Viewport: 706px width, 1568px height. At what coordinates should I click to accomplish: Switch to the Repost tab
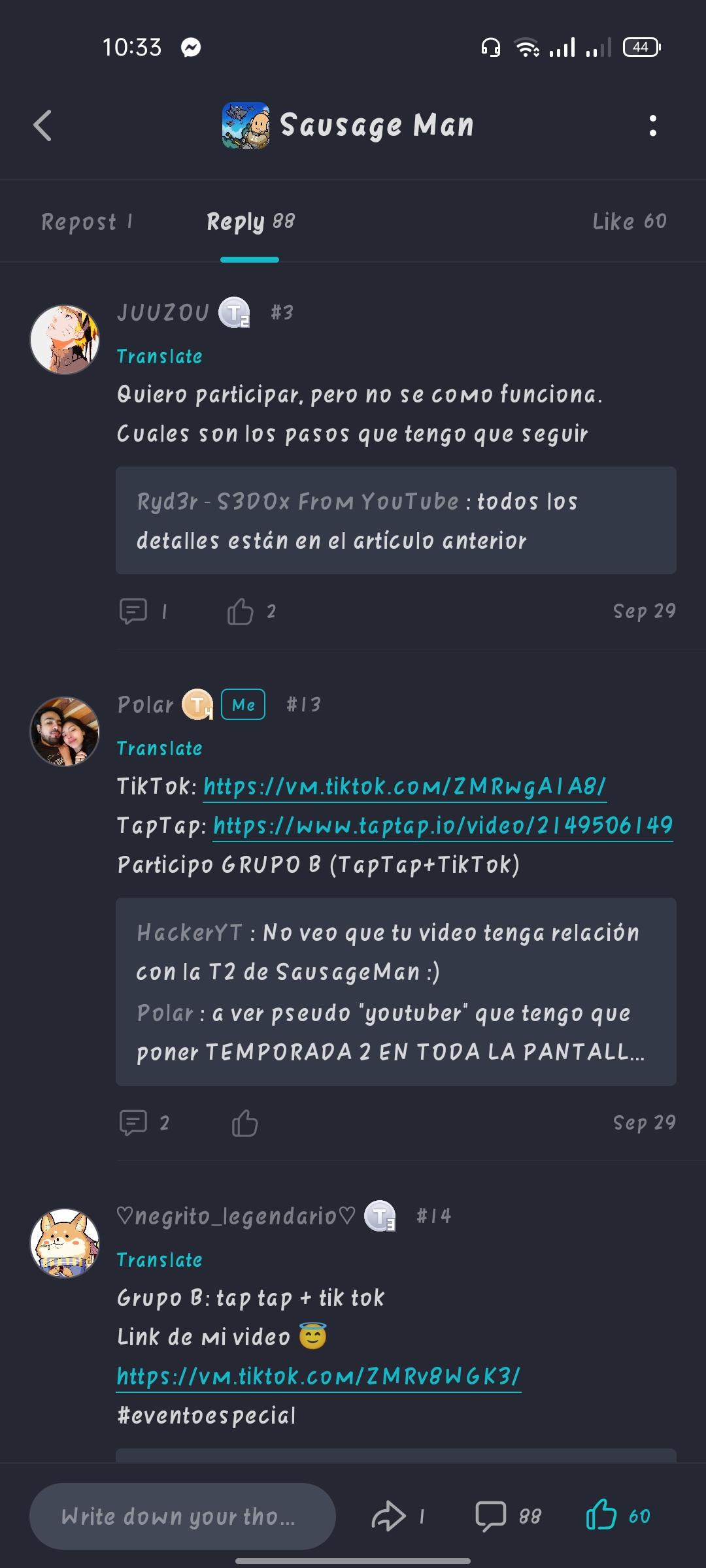(86, 222)
